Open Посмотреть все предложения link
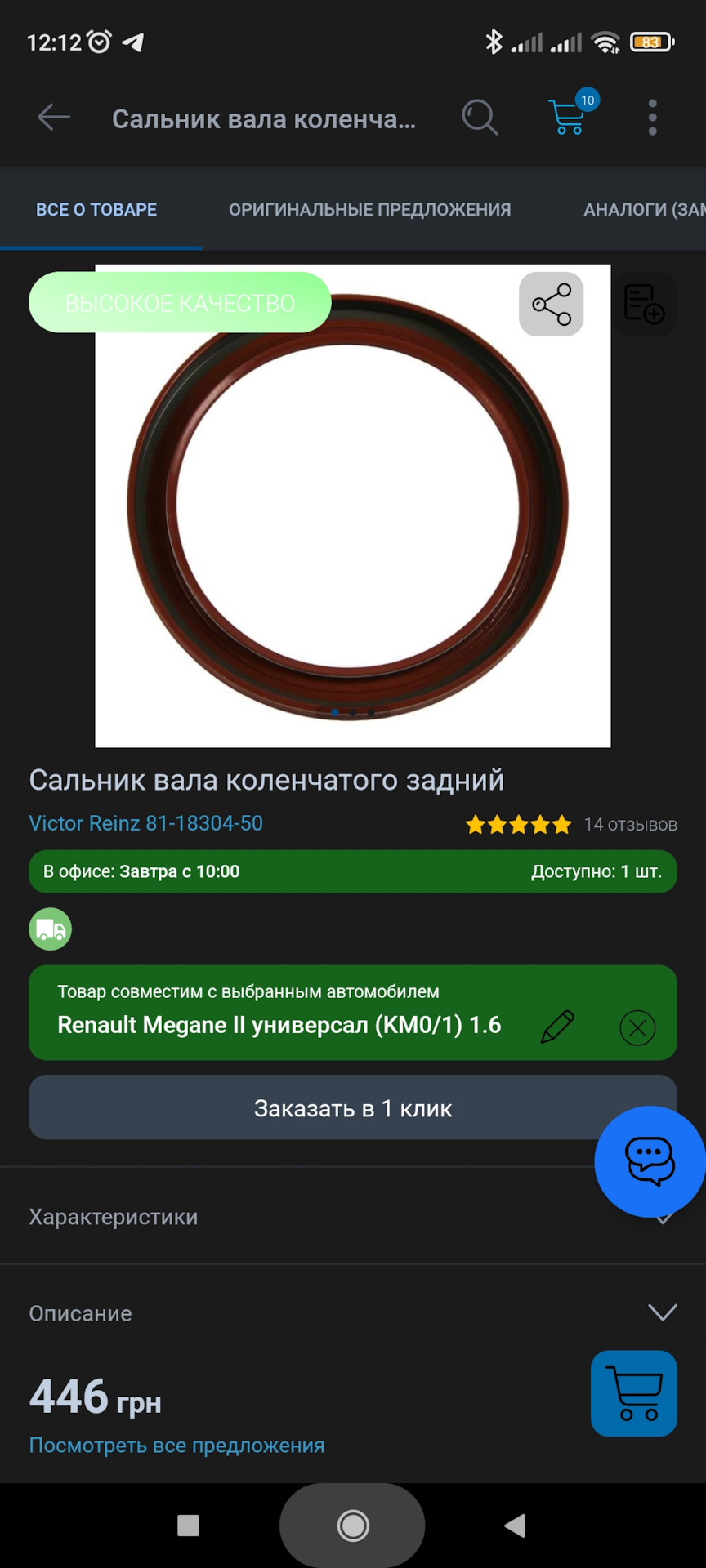The image size is (706, 1568). pos(176,1445)
